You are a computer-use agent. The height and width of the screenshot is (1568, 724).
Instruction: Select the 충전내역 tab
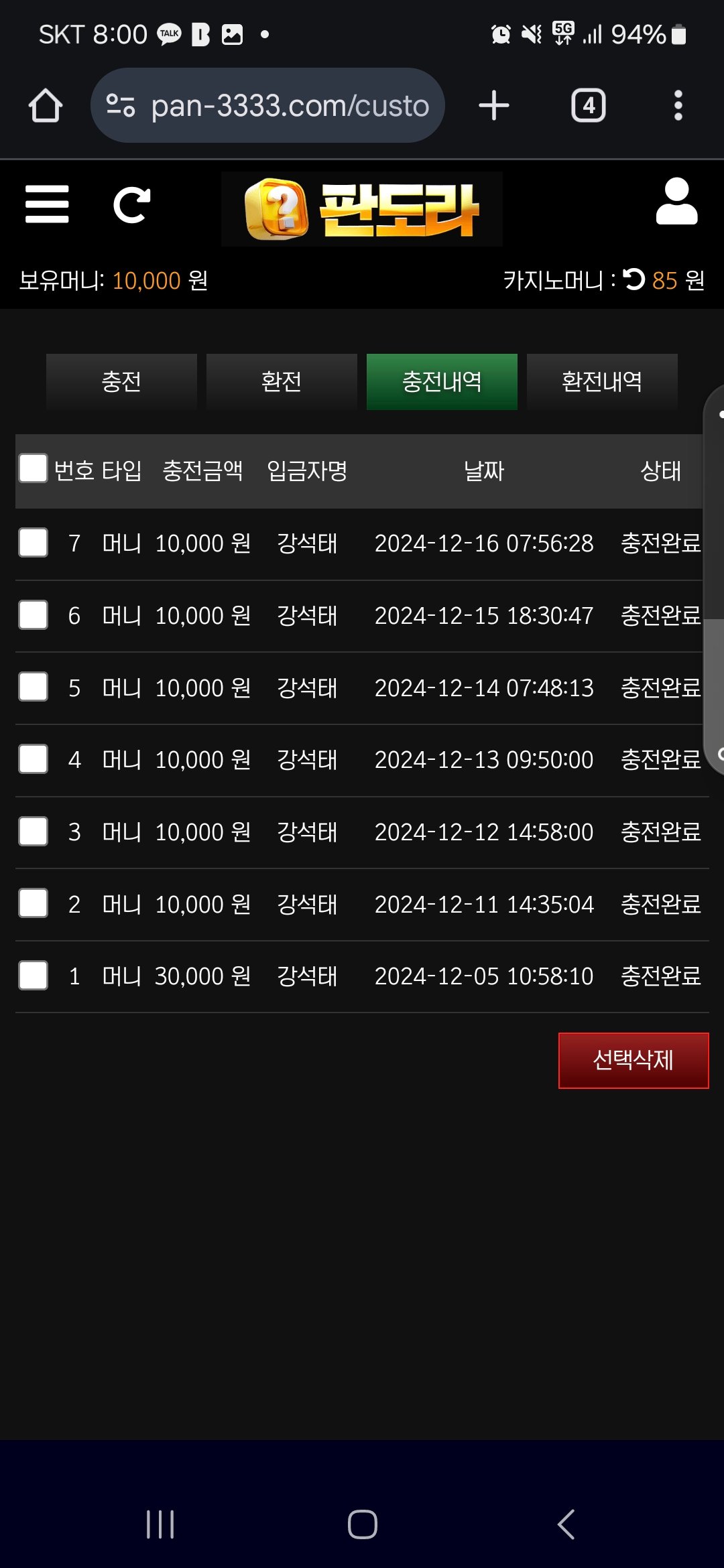442,381
